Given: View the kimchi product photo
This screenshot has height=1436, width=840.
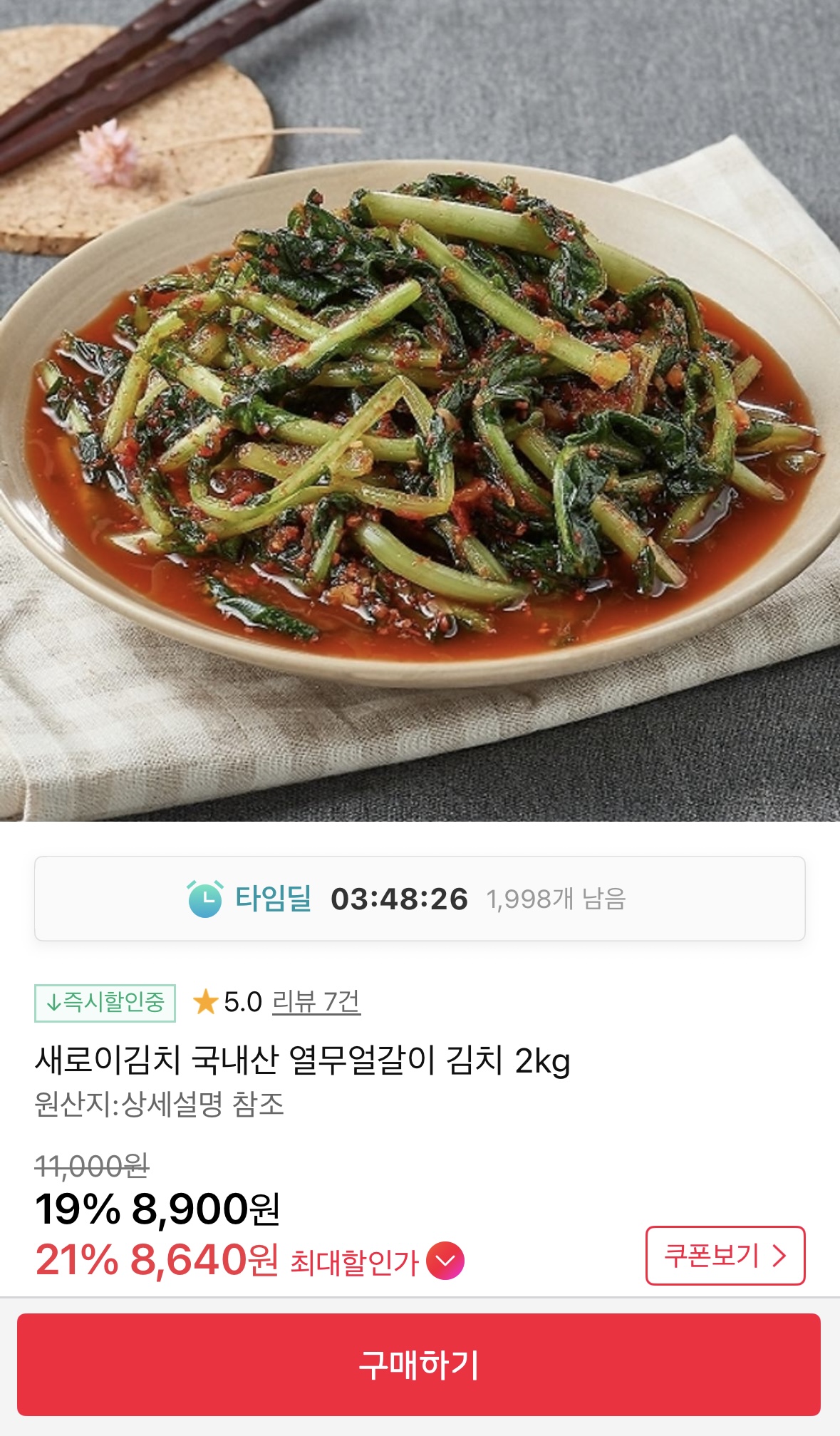Looking at the screenshot, I should click(x=420, y=410).
